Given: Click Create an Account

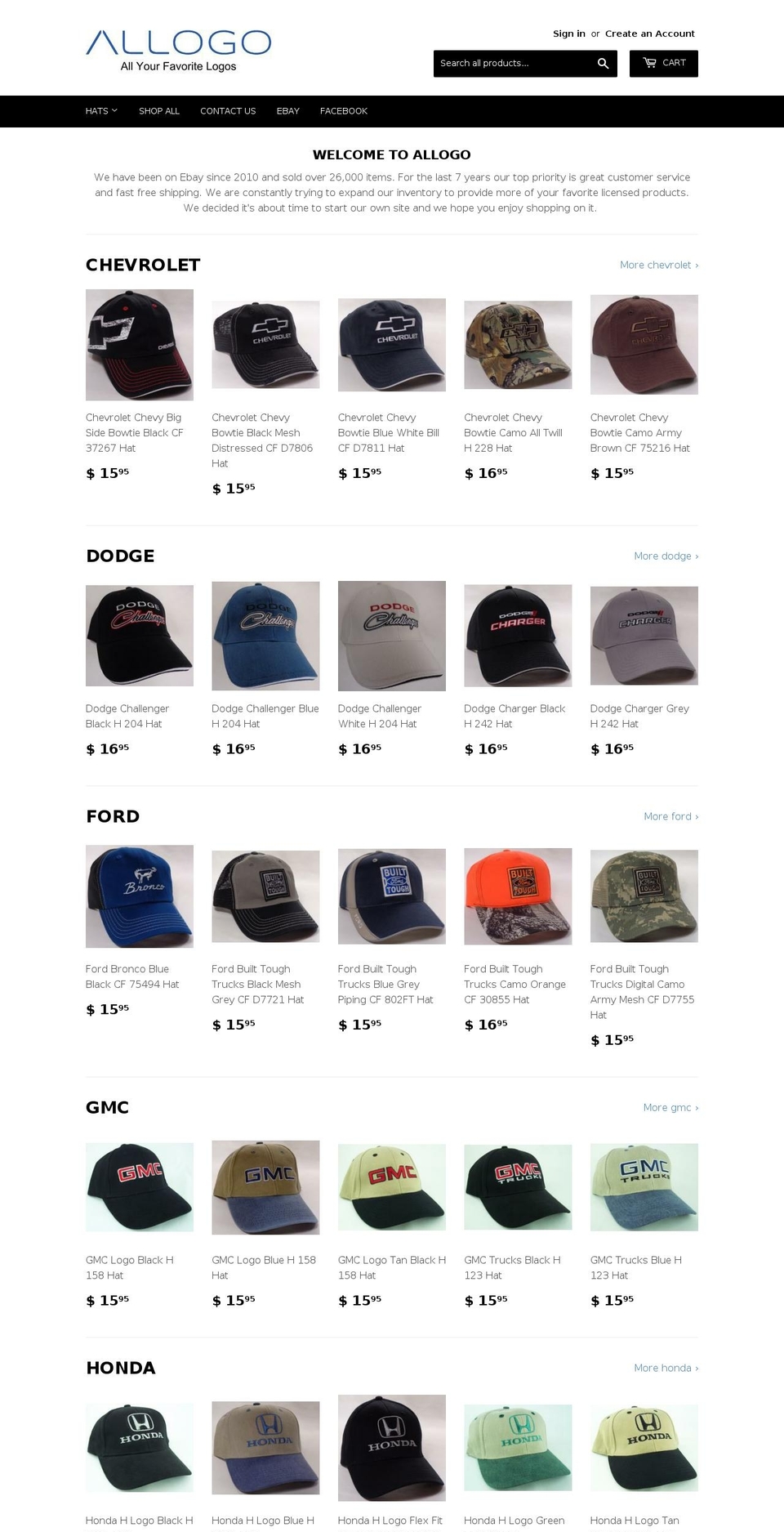Looking at the screenshot, I should click(649, 33).
